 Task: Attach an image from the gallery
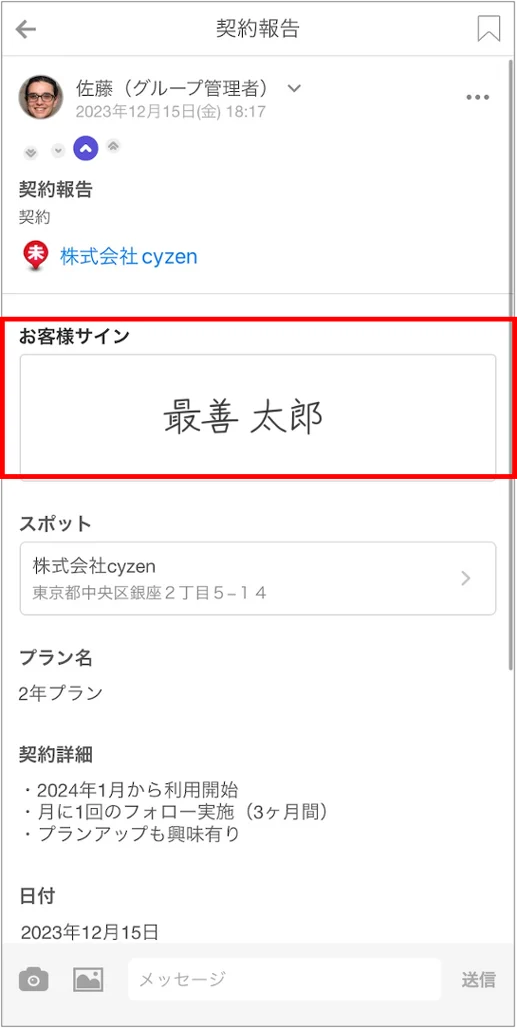coord(88,980)
